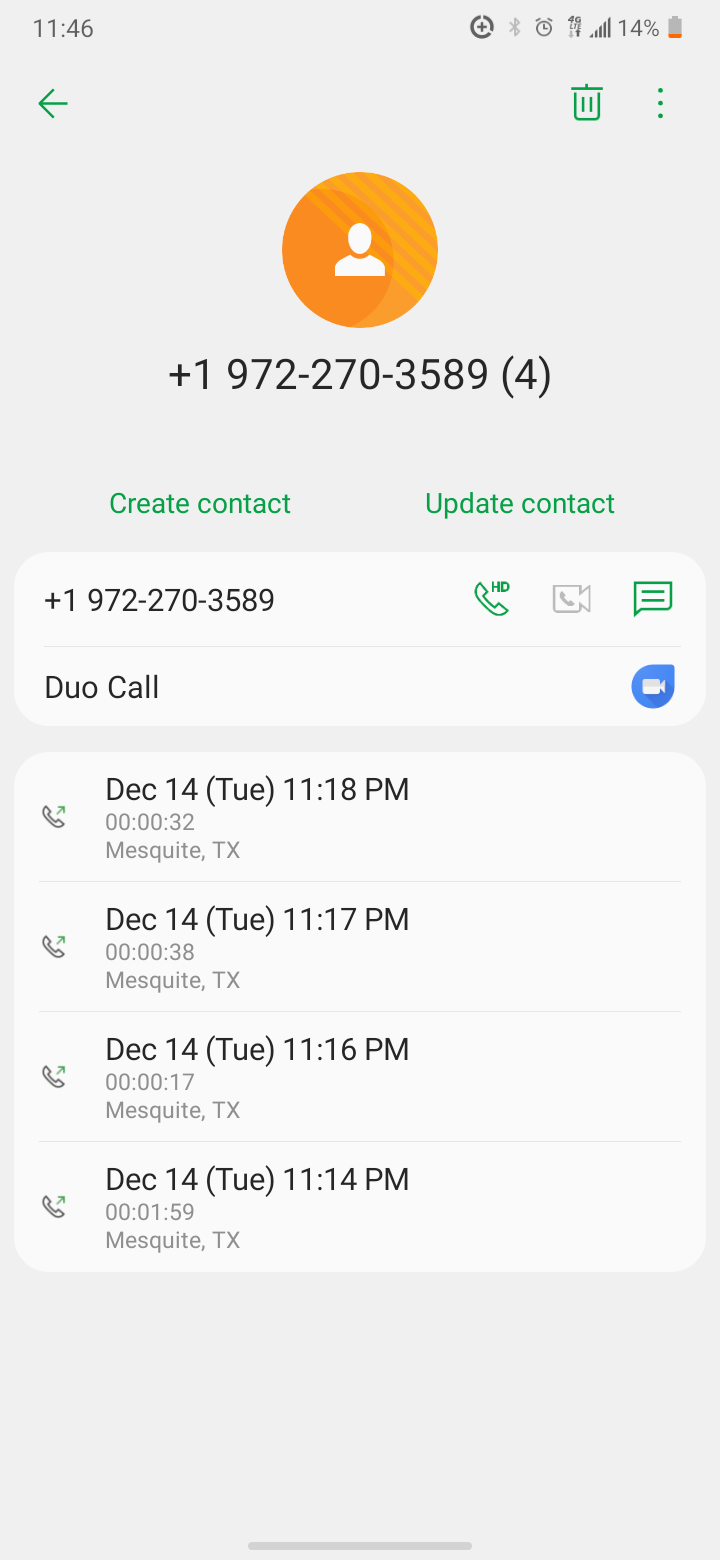Open the 11:17 PM call log entry
The image size is (720, 1560).
[360, 947]
